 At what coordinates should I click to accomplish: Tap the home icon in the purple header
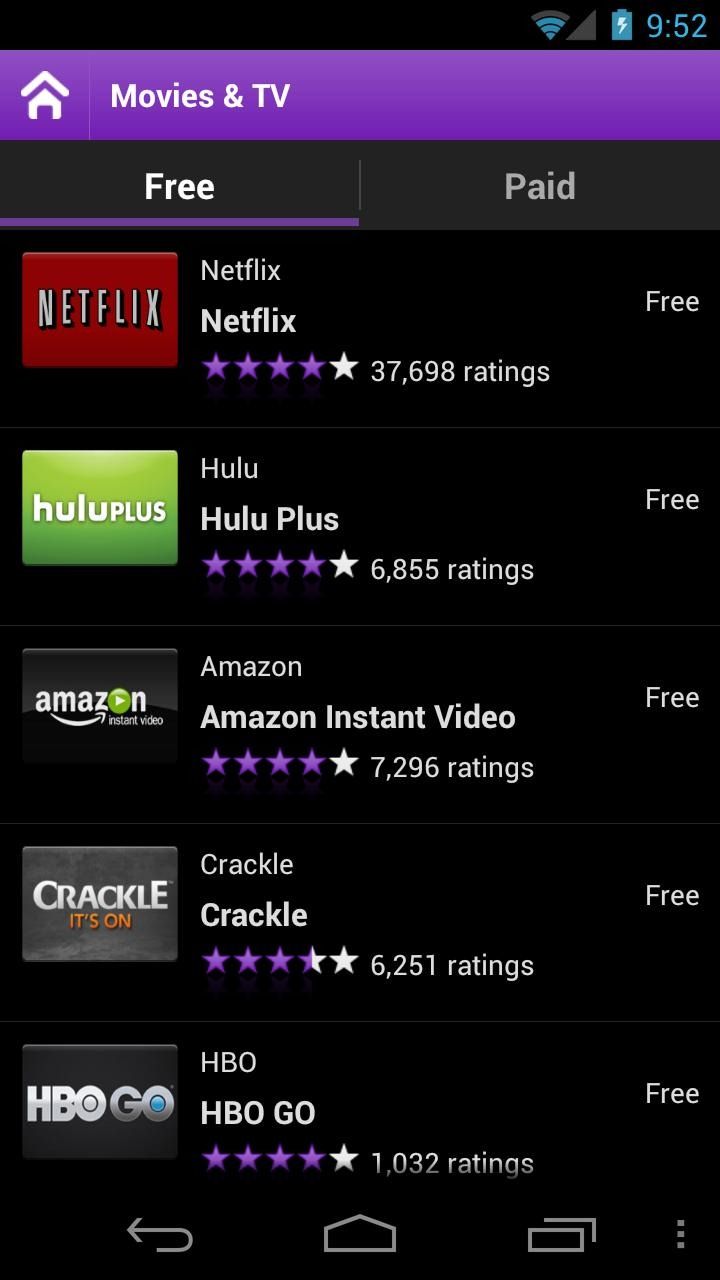click(x=44, y=95)
